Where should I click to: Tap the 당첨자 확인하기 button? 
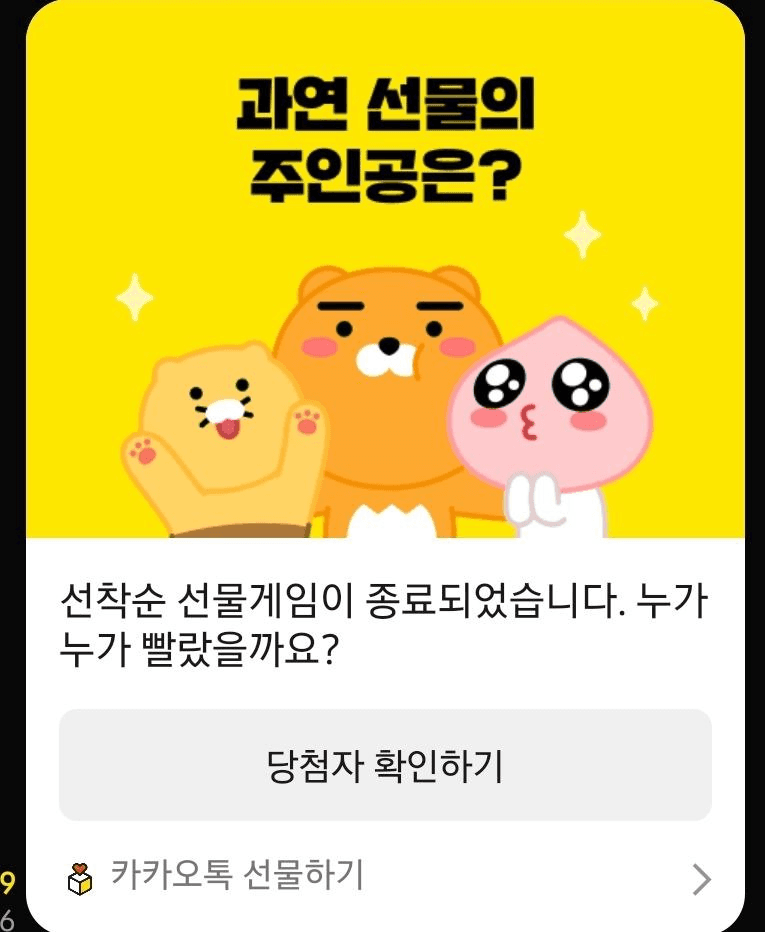point(385,766)
